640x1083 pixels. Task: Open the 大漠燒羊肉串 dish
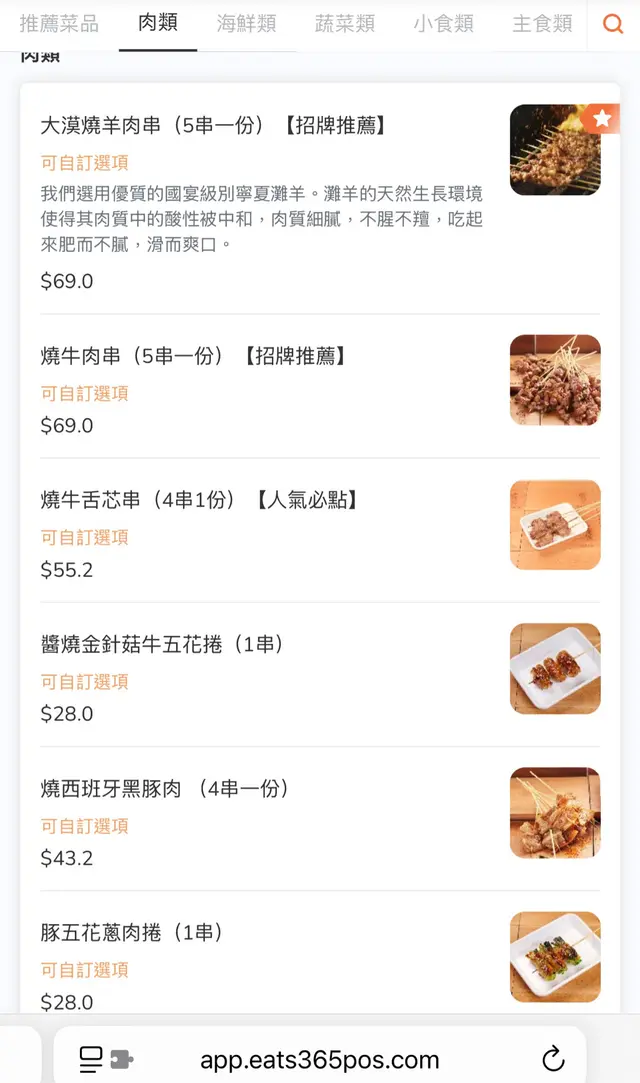213,126
